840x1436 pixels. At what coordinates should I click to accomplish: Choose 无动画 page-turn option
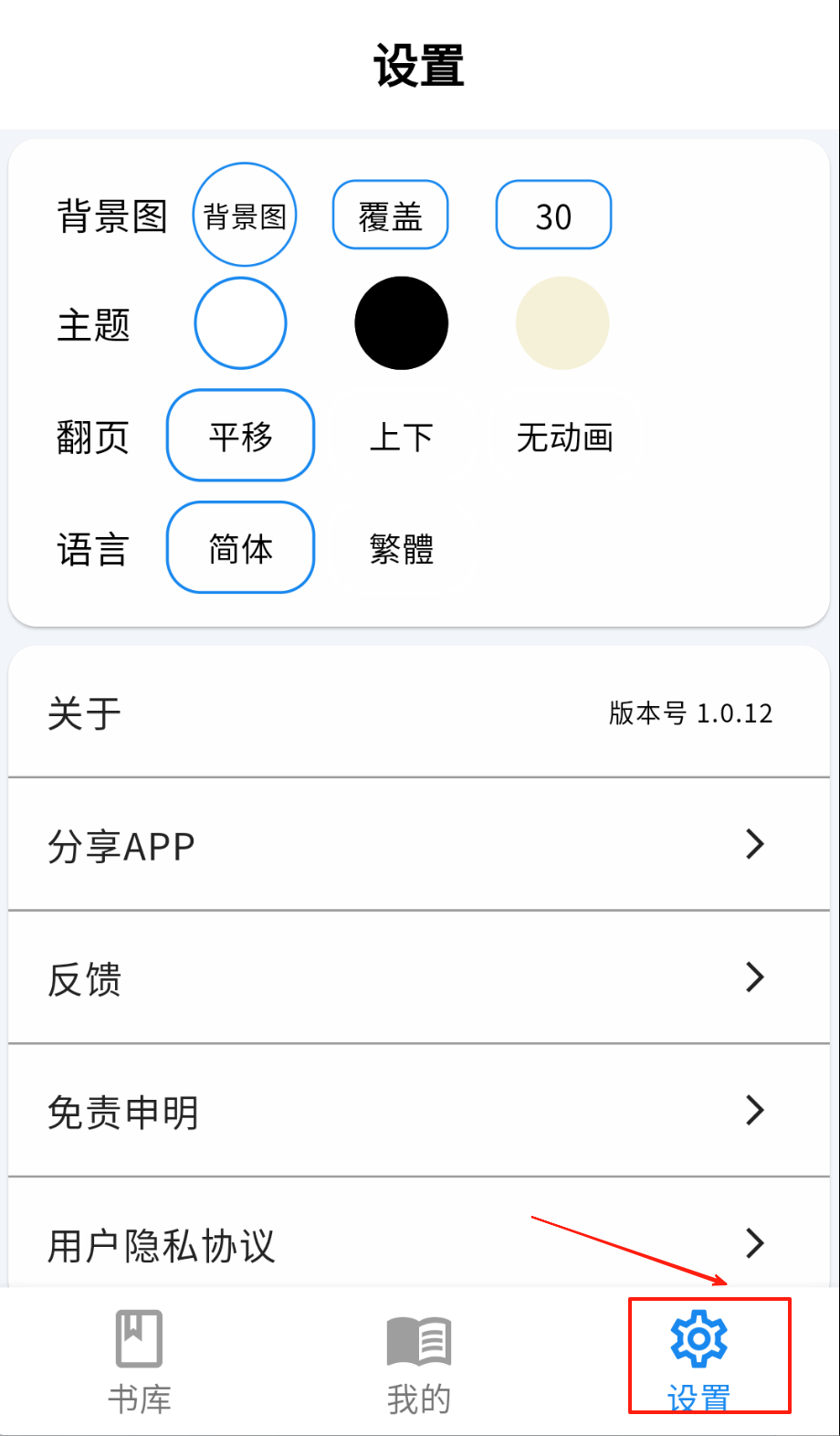tap(563, 437)
